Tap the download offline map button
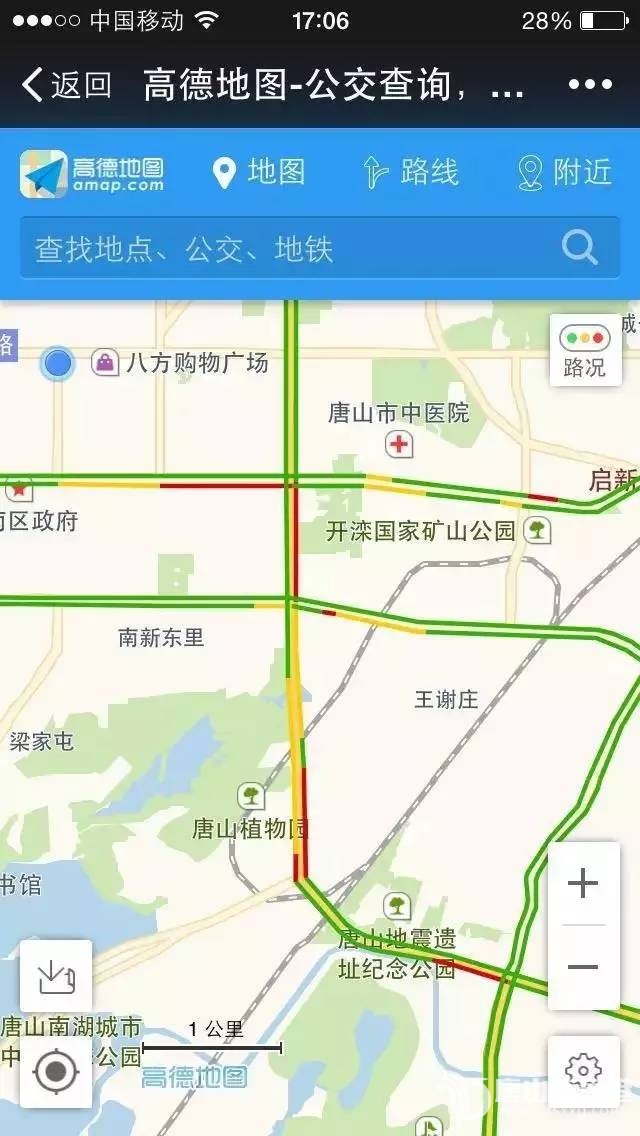640x1136 pixels. (56, 976)
